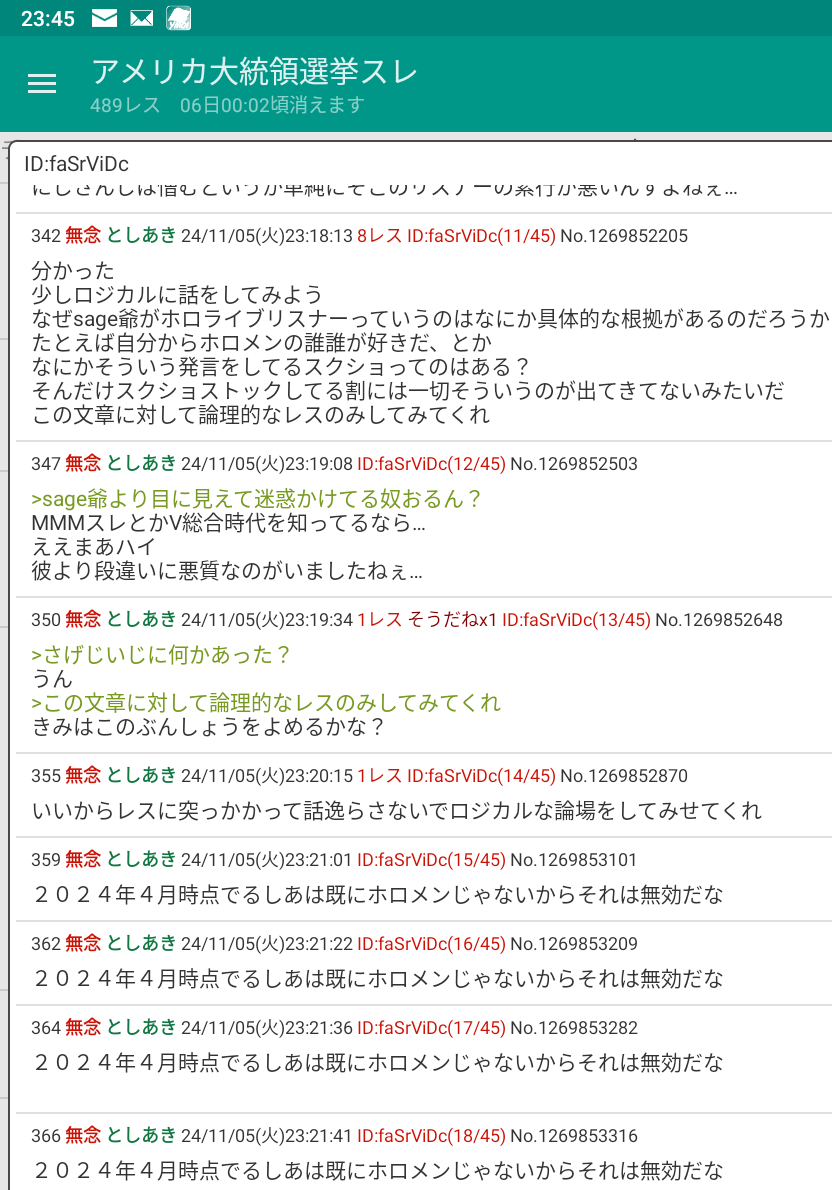Tap ID:faSrViDc(15/45) on post 359
832x1190 pixels.
(431, 860)
